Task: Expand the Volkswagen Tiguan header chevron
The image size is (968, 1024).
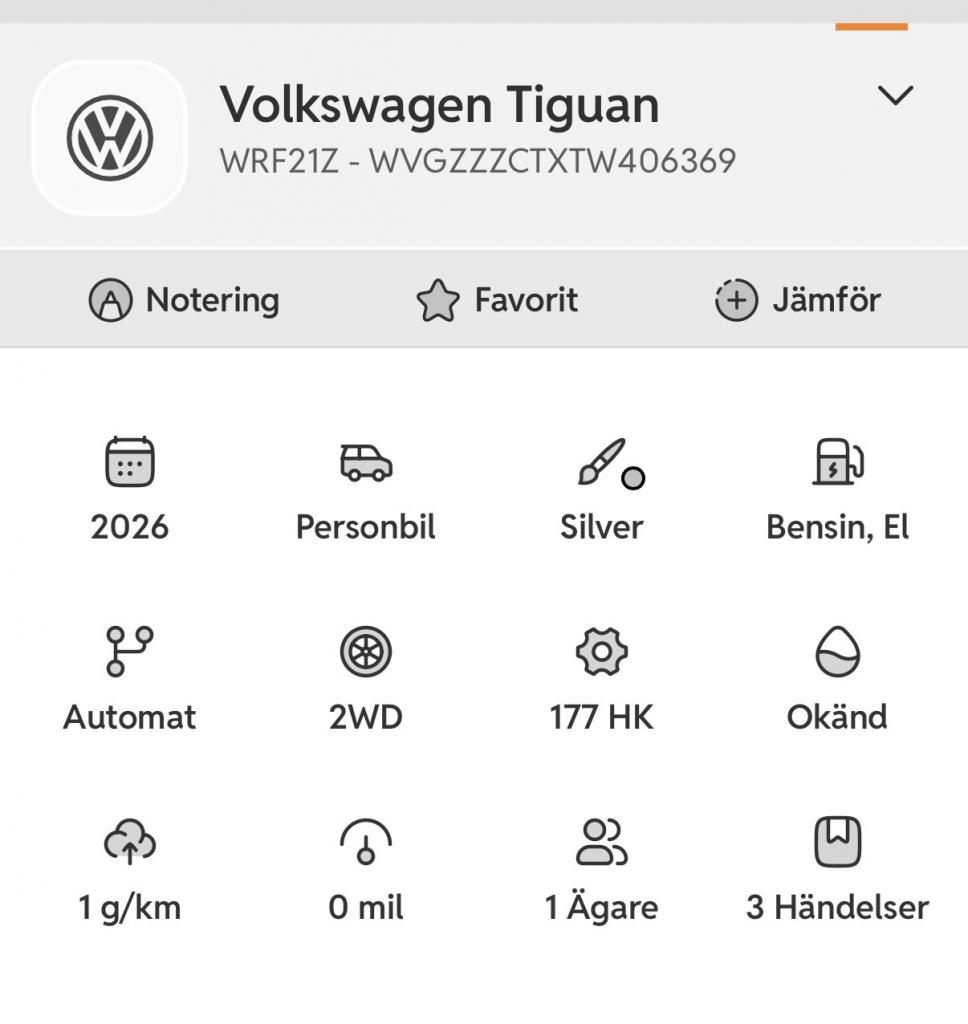Action: (x=895, y=96)
